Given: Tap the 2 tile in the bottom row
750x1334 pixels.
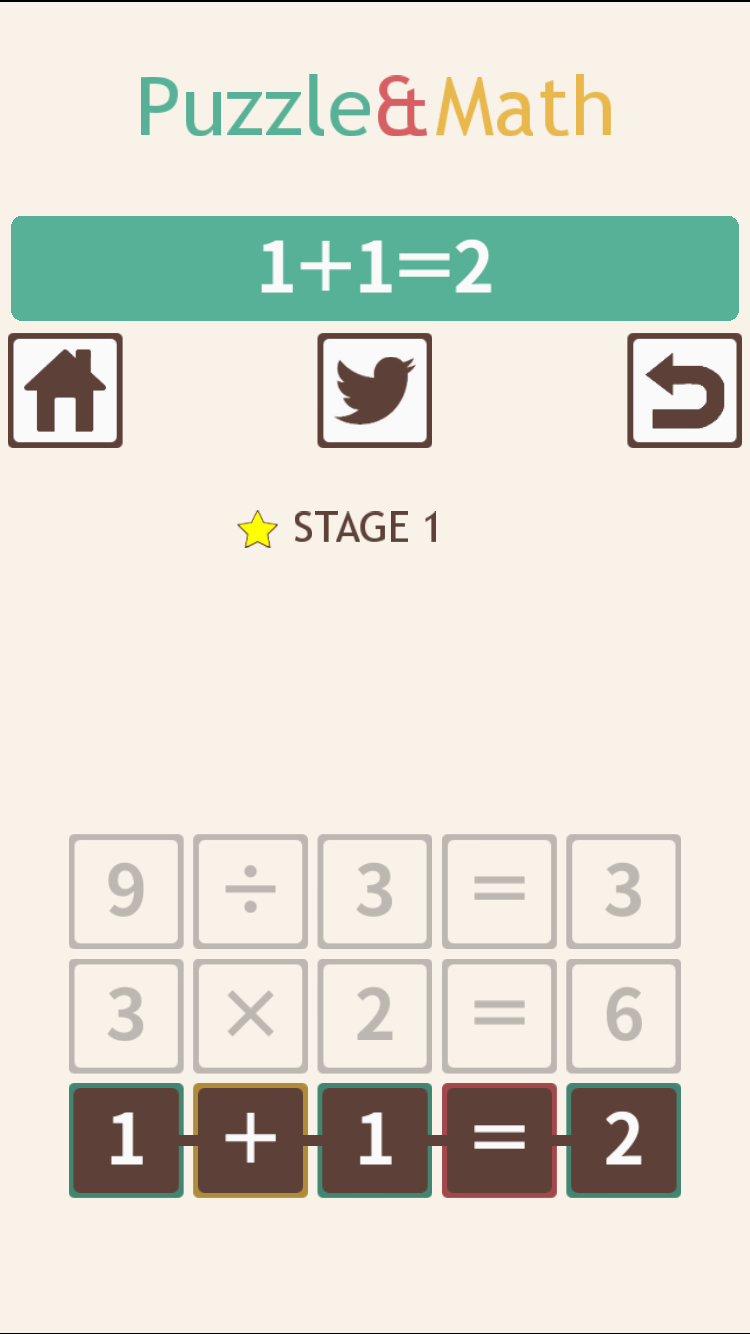Looking at the screenshot, I should click(x=624, y=1140).
